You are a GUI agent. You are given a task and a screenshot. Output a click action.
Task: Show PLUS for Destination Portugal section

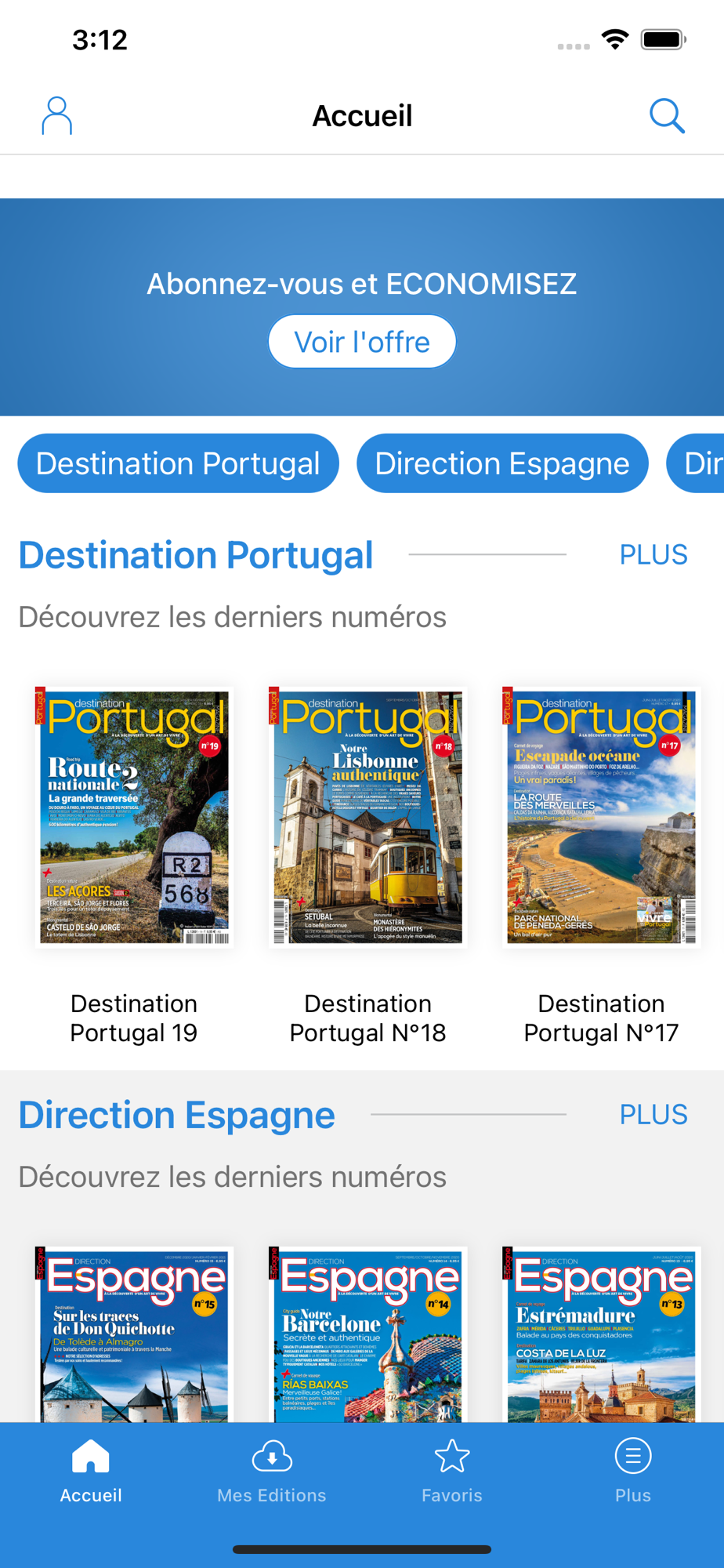tap(653, 555)
